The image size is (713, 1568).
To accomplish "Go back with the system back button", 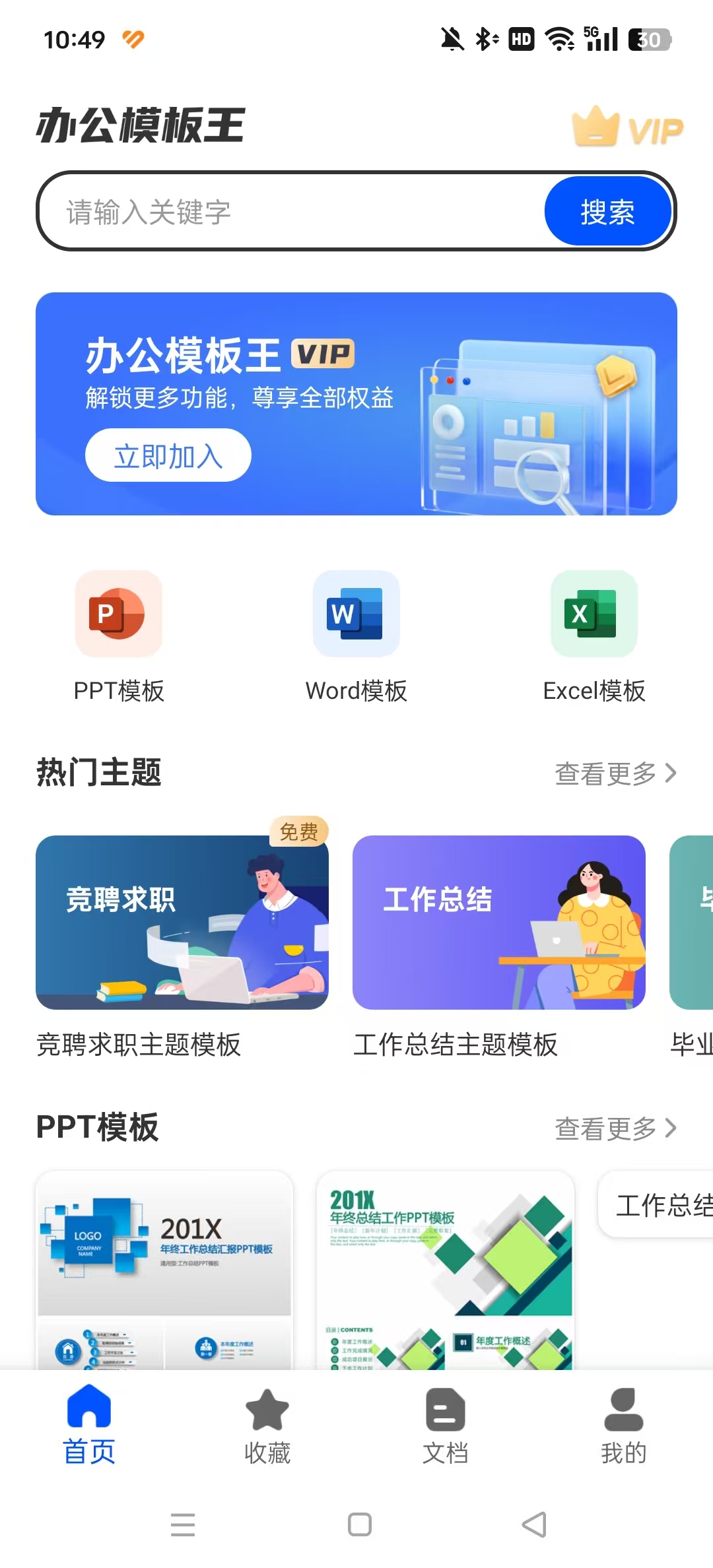I will [x=534, y=1524].
